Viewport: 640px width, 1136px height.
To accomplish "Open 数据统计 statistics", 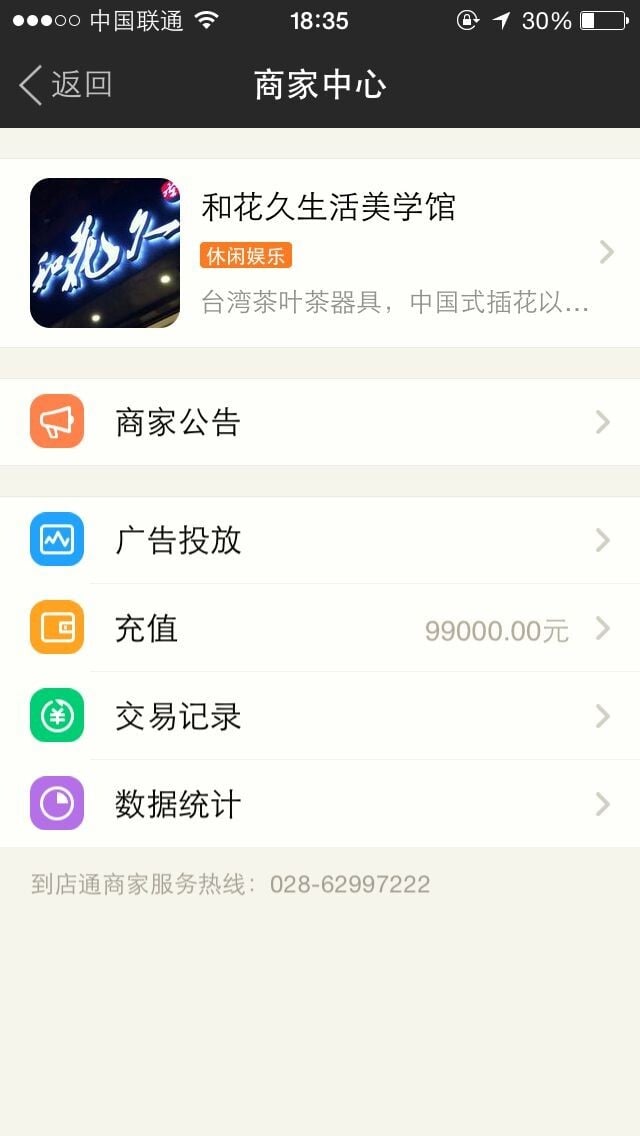I will point(320,804).
